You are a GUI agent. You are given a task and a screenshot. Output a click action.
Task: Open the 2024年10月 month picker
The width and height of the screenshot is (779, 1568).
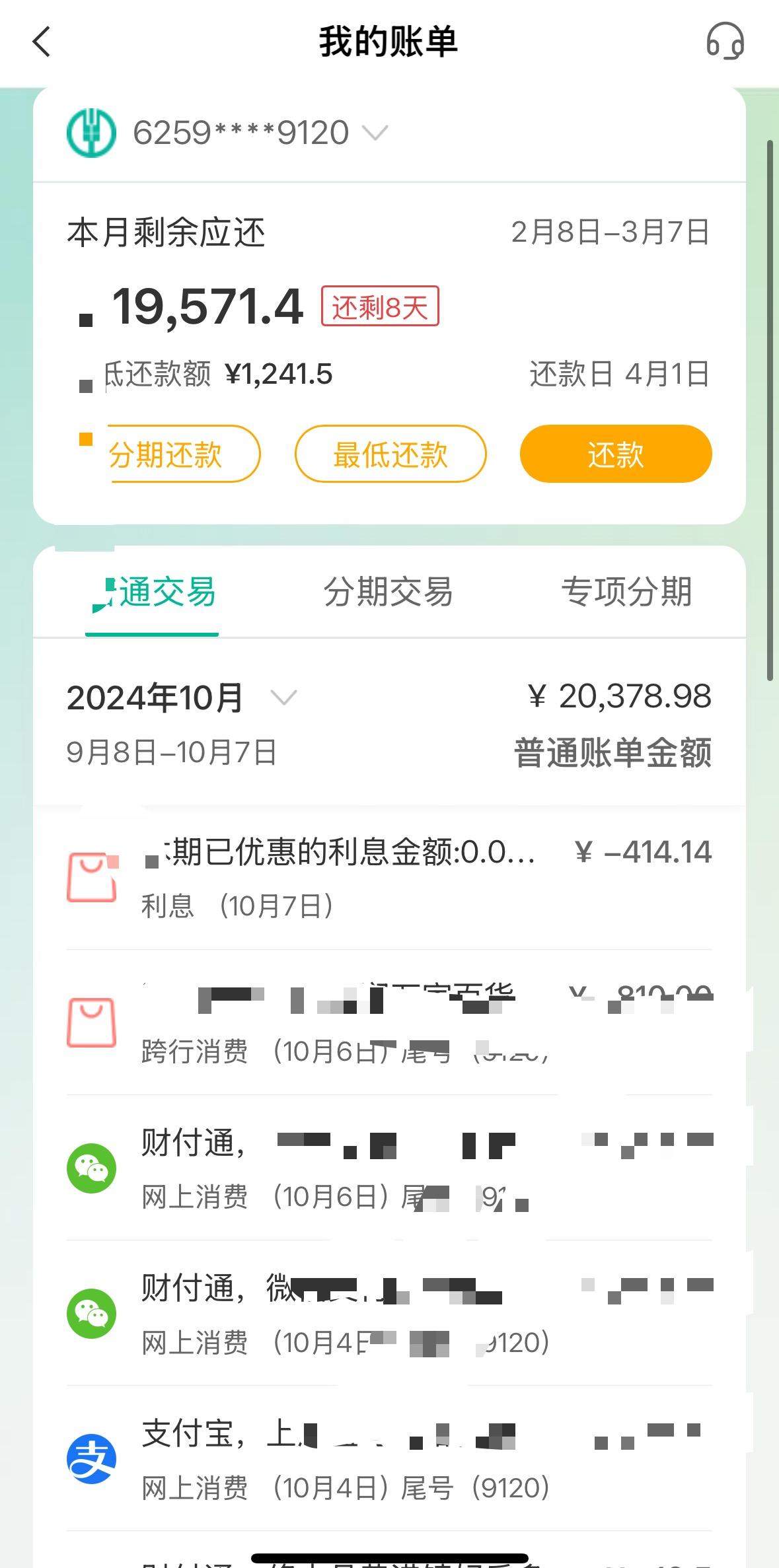182,697
